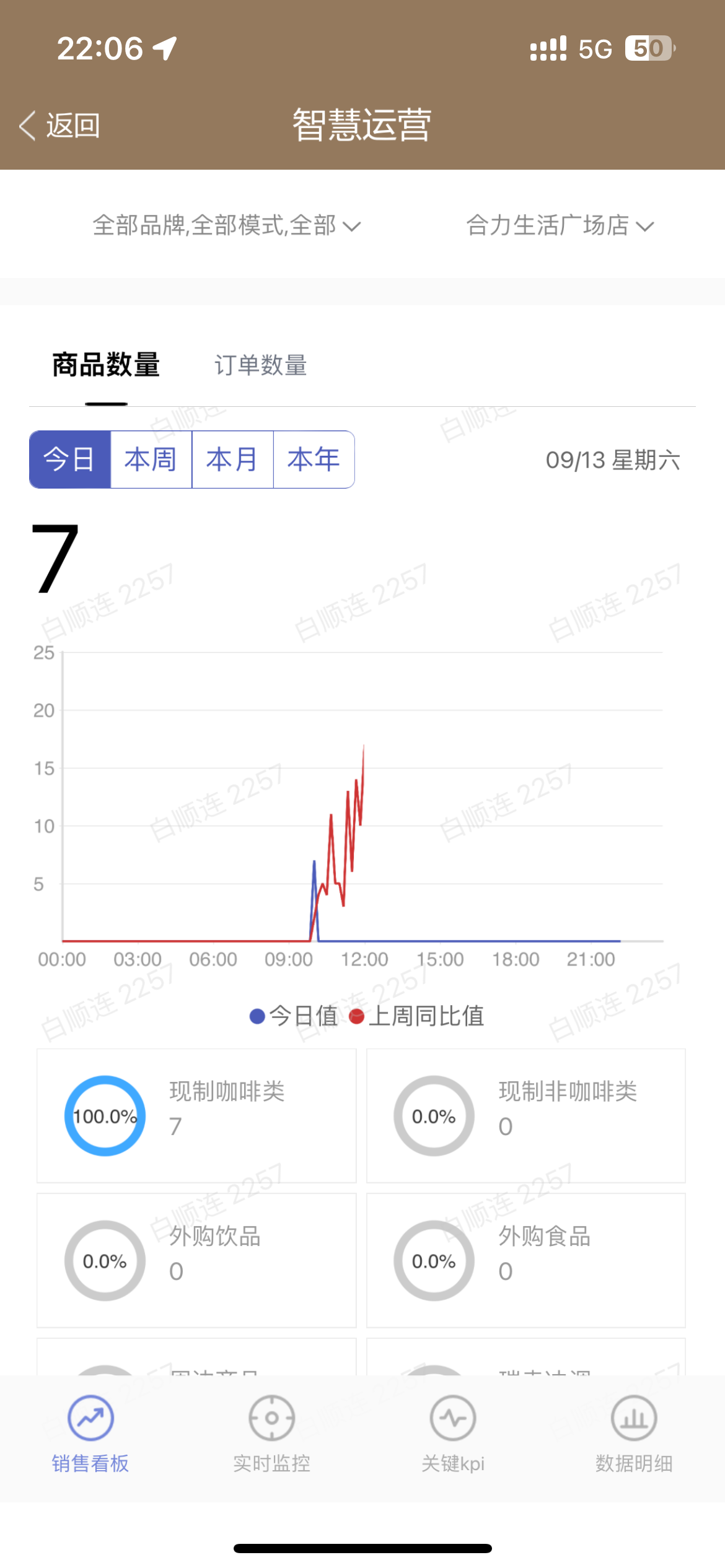
Task: Switch chart to 本周
Action: (x=151, y=460)
